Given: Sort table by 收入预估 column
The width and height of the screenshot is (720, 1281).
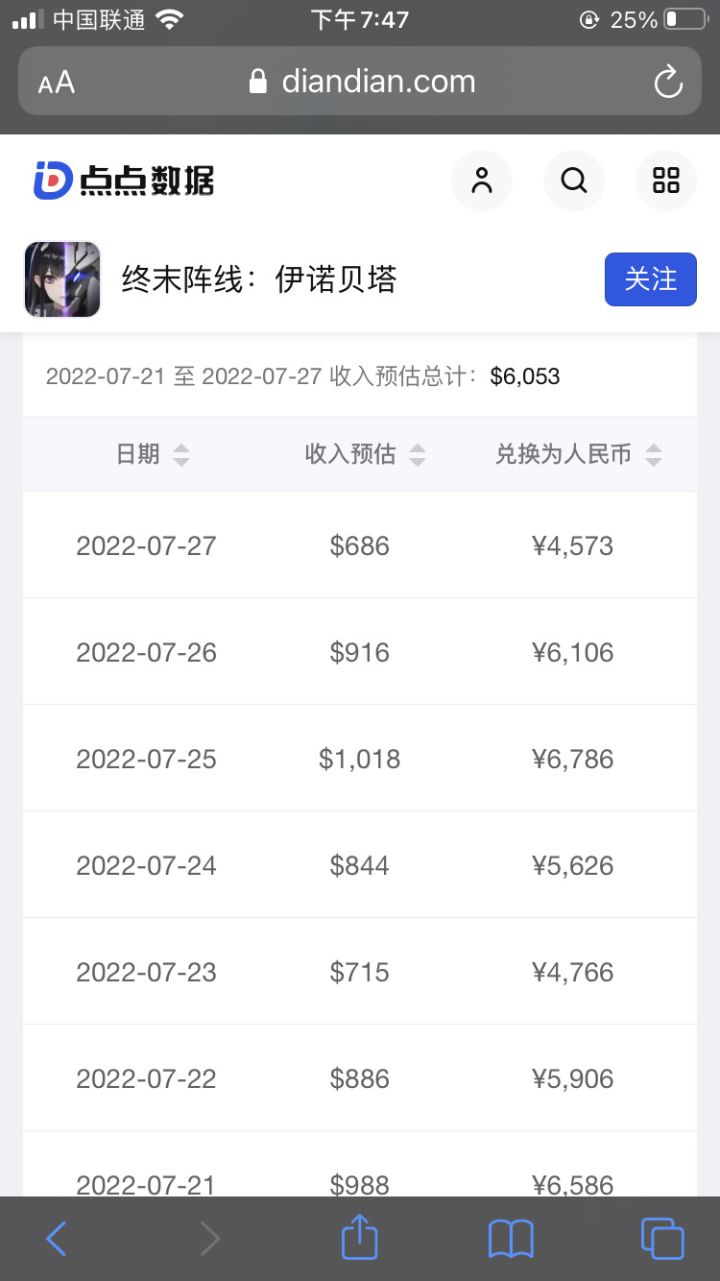Looking at the screenshot, I should pyautogui.click(x=365, y=455).
